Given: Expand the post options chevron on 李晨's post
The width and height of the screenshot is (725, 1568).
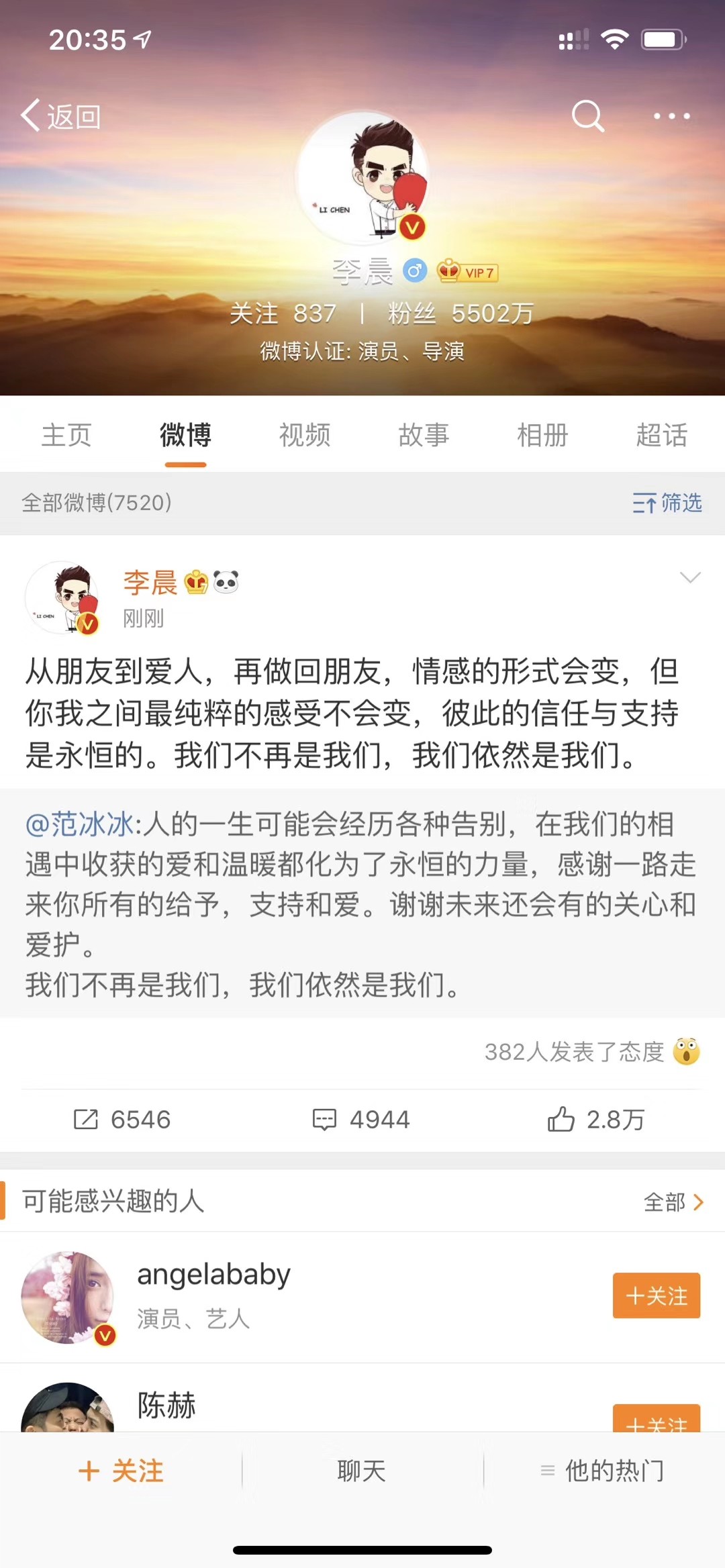Looking at the screenshot, I should pos(690,577).
